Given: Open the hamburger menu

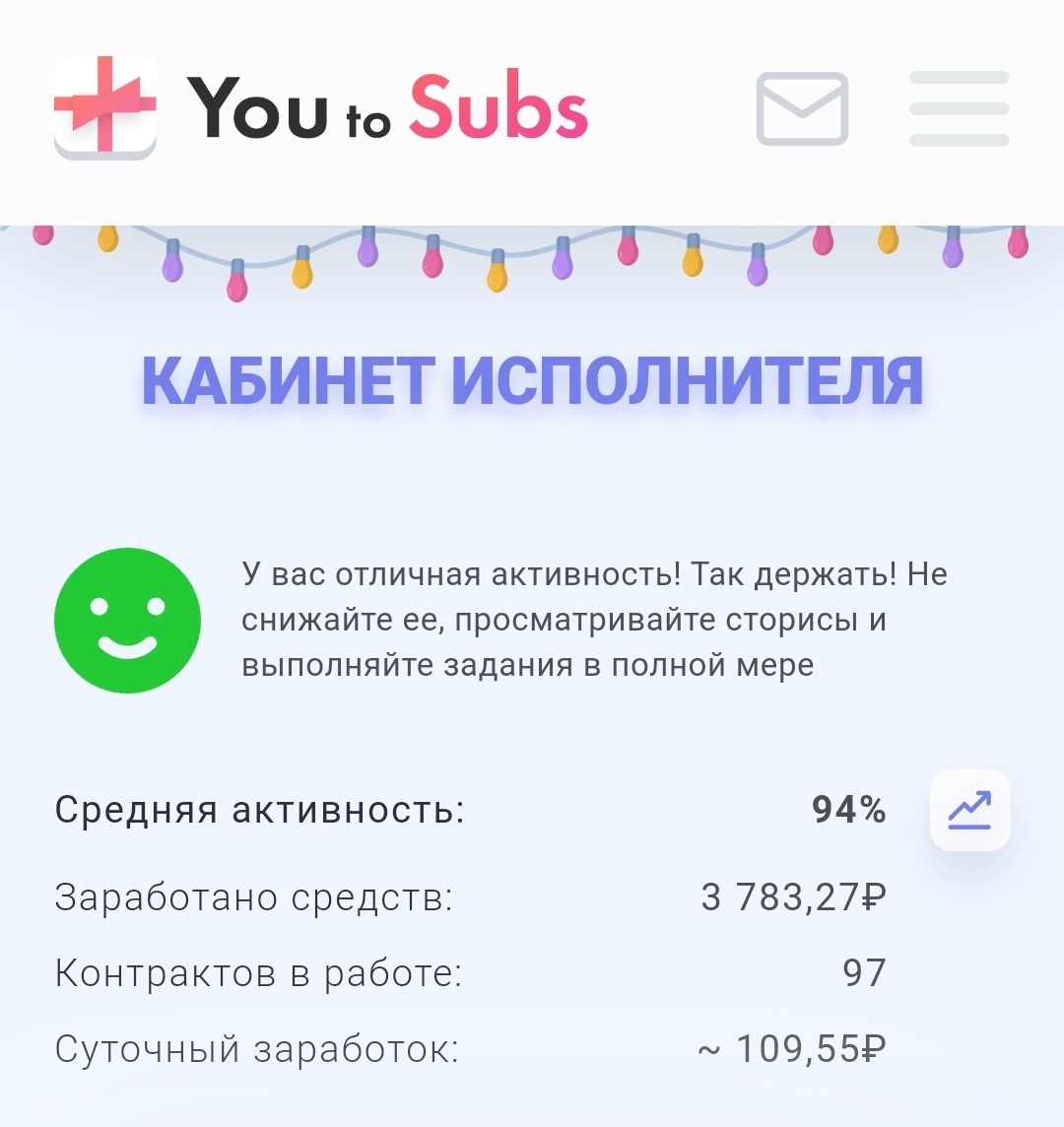Looking at the screenshot, I should [959, 108].
